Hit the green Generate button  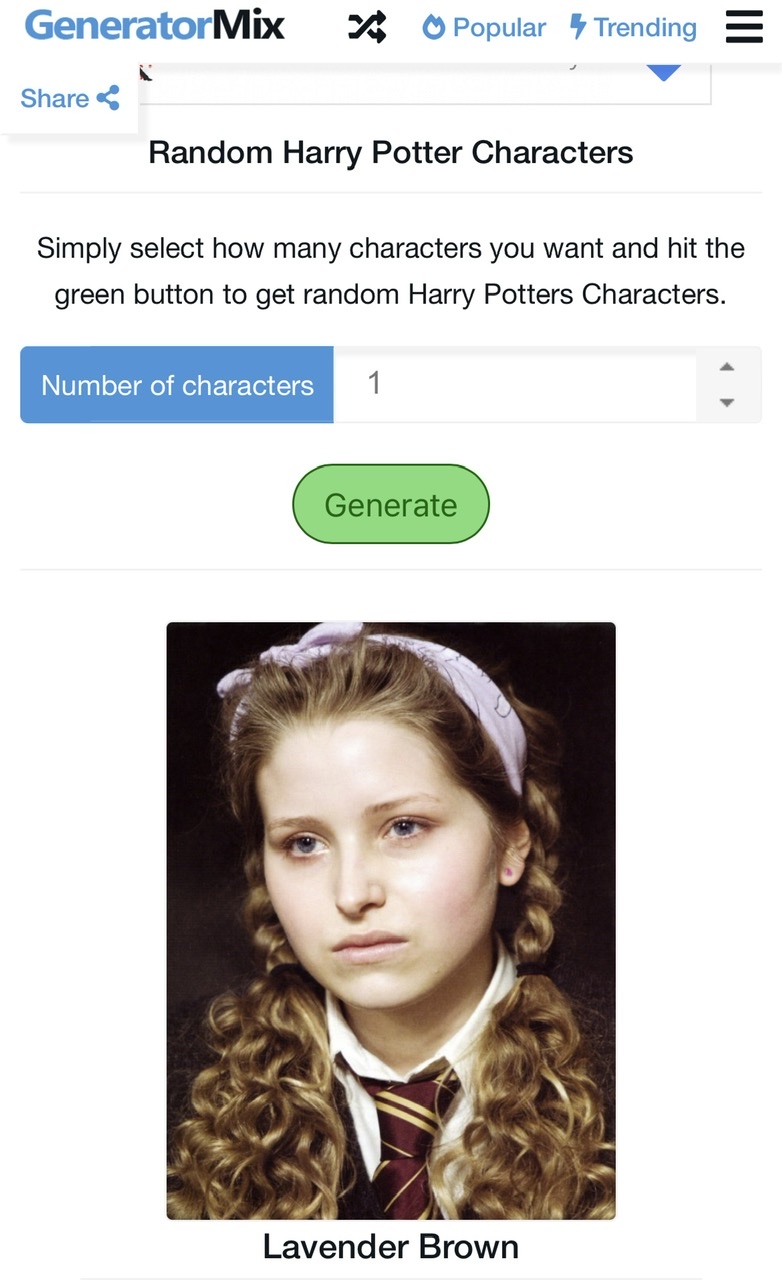point(391,504)
